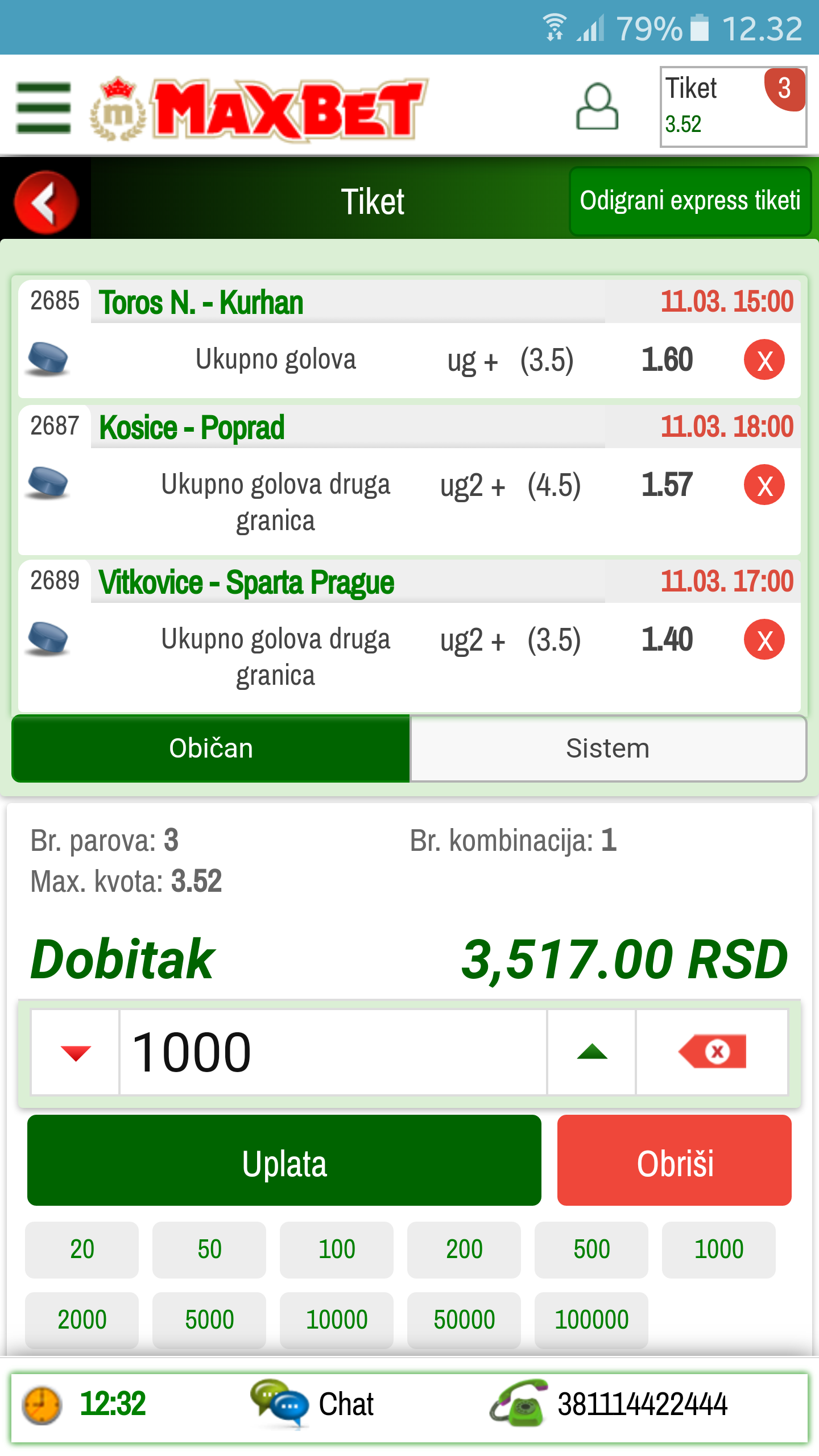819x1456 pixels.
Task: Open the Tiket box showing 3.52
Action: [733, 107]
